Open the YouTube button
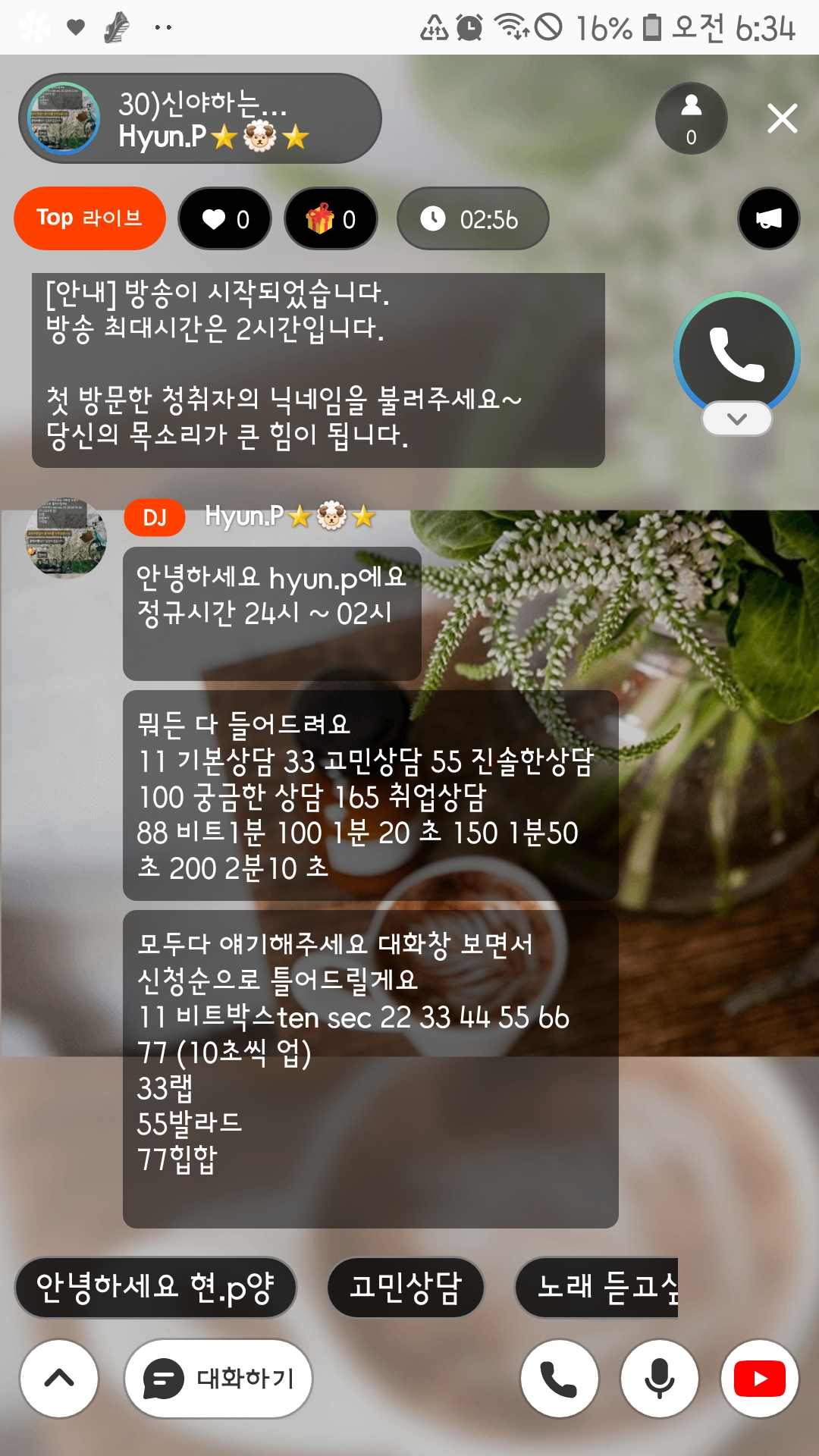Viewport: 819px width, 1456px height. [759, 1378]
